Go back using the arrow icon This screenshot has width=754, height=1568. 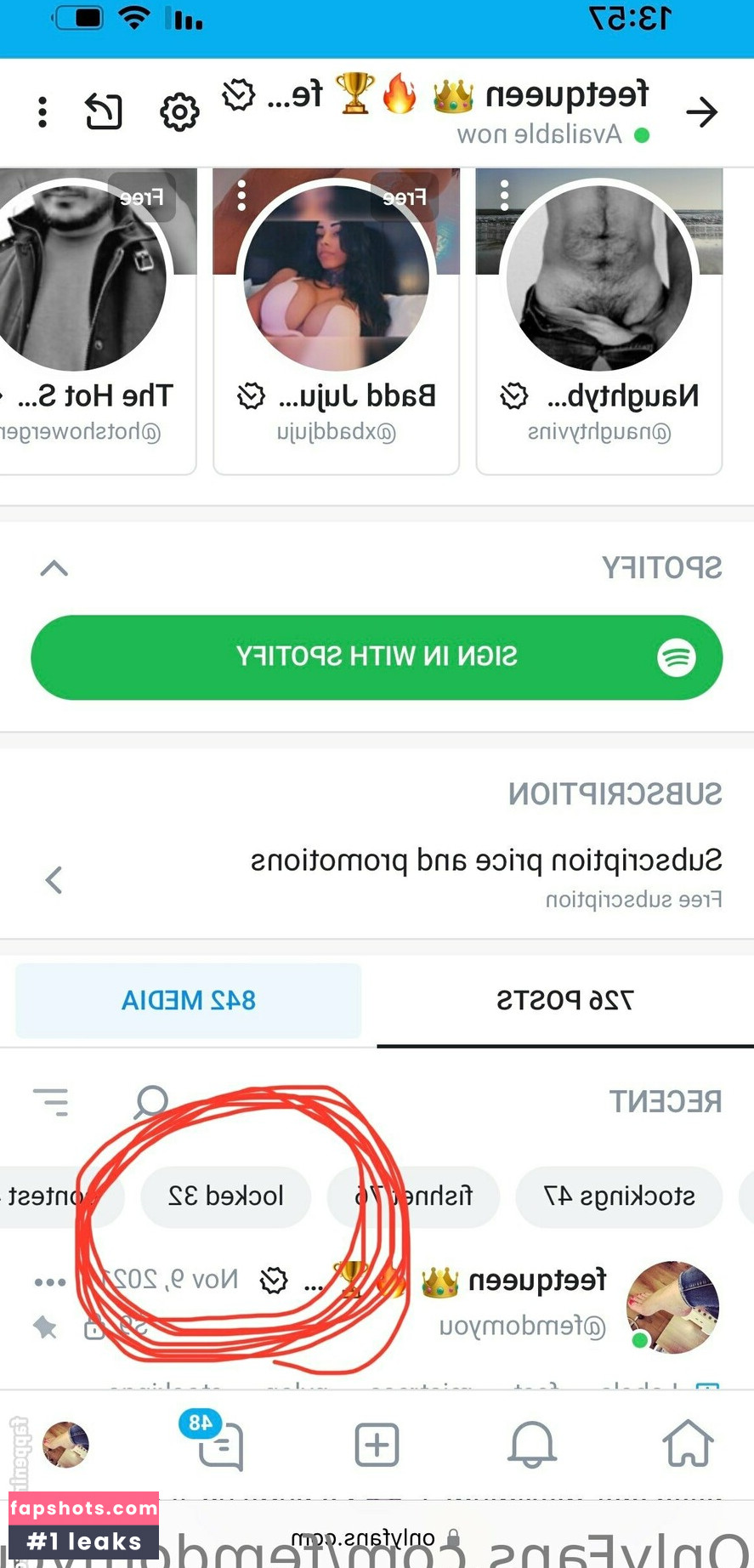pyautogui.click(x=701, y=112)
